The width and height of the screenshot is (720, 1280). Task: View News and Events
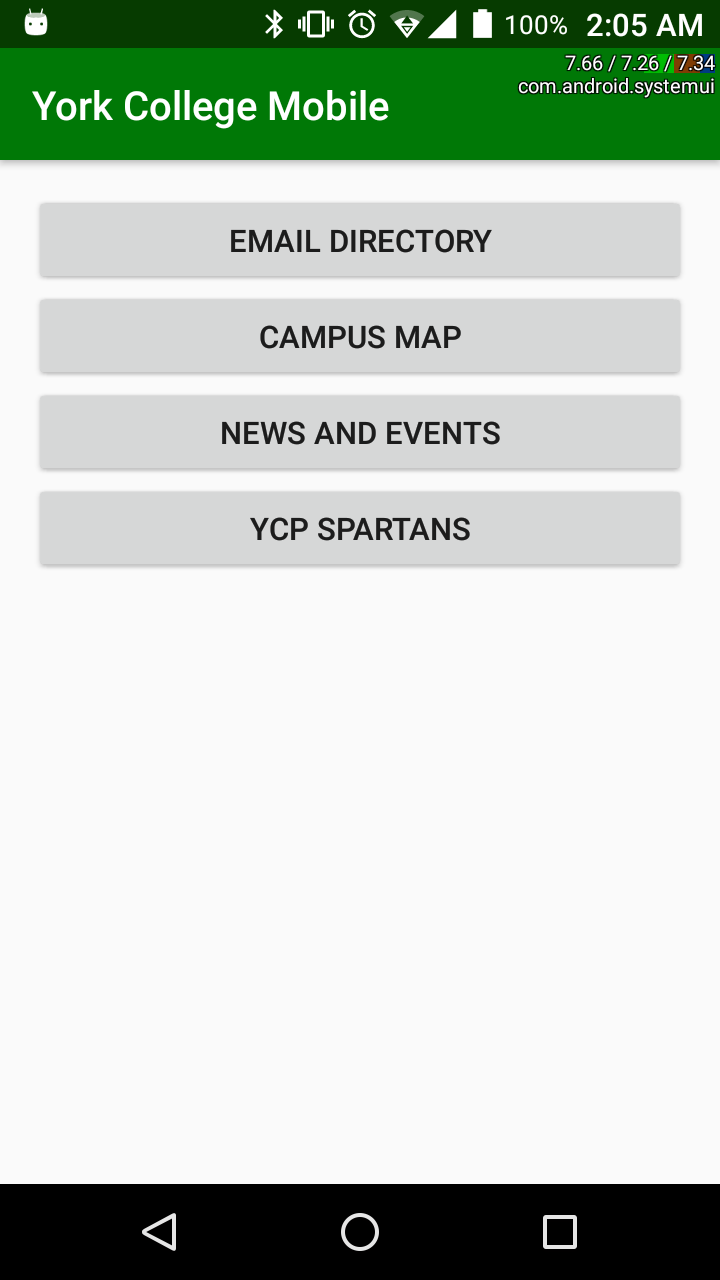(360, 433)
